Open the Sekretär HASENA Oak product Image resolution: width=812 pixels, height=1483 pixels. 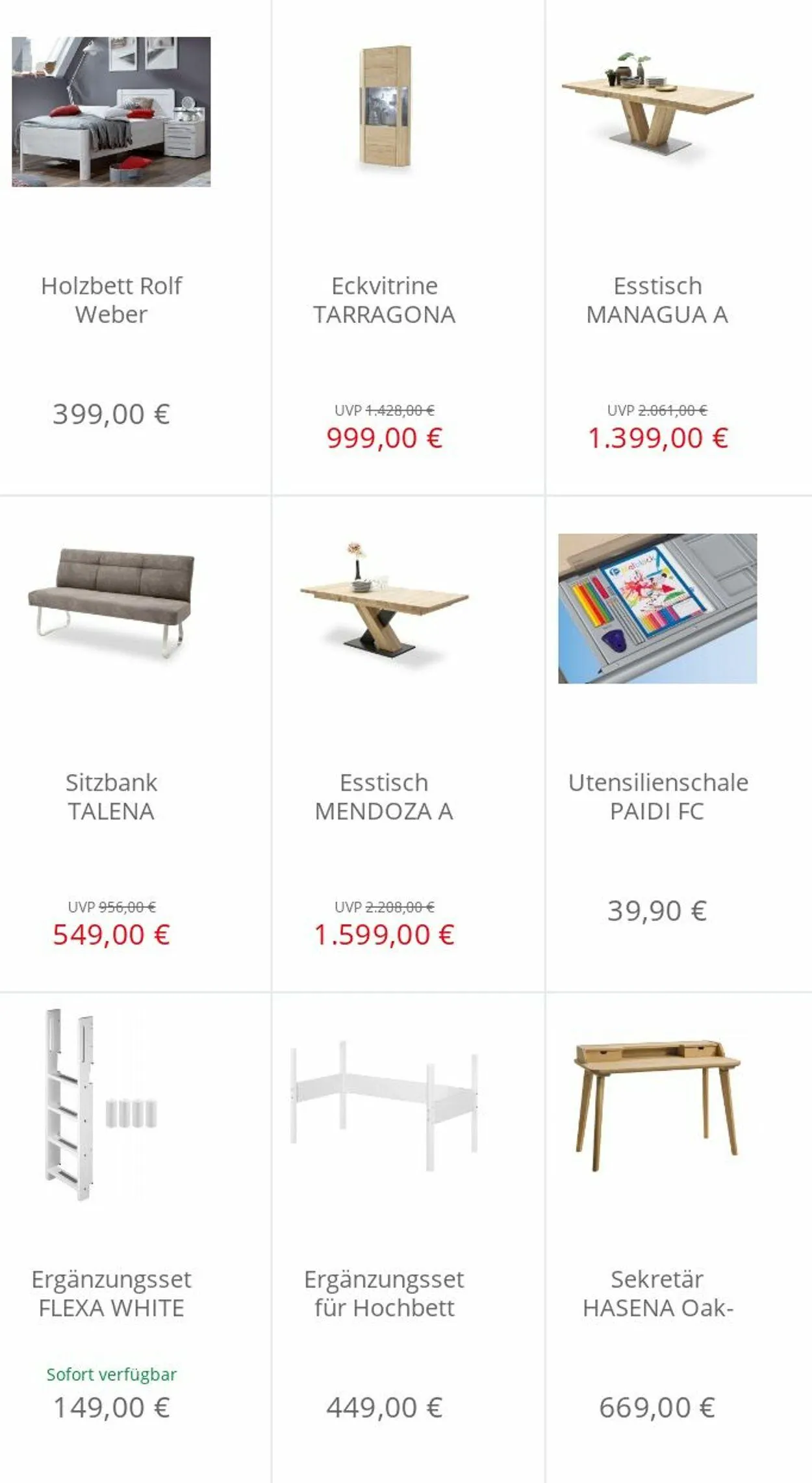tap(679, 1238)
